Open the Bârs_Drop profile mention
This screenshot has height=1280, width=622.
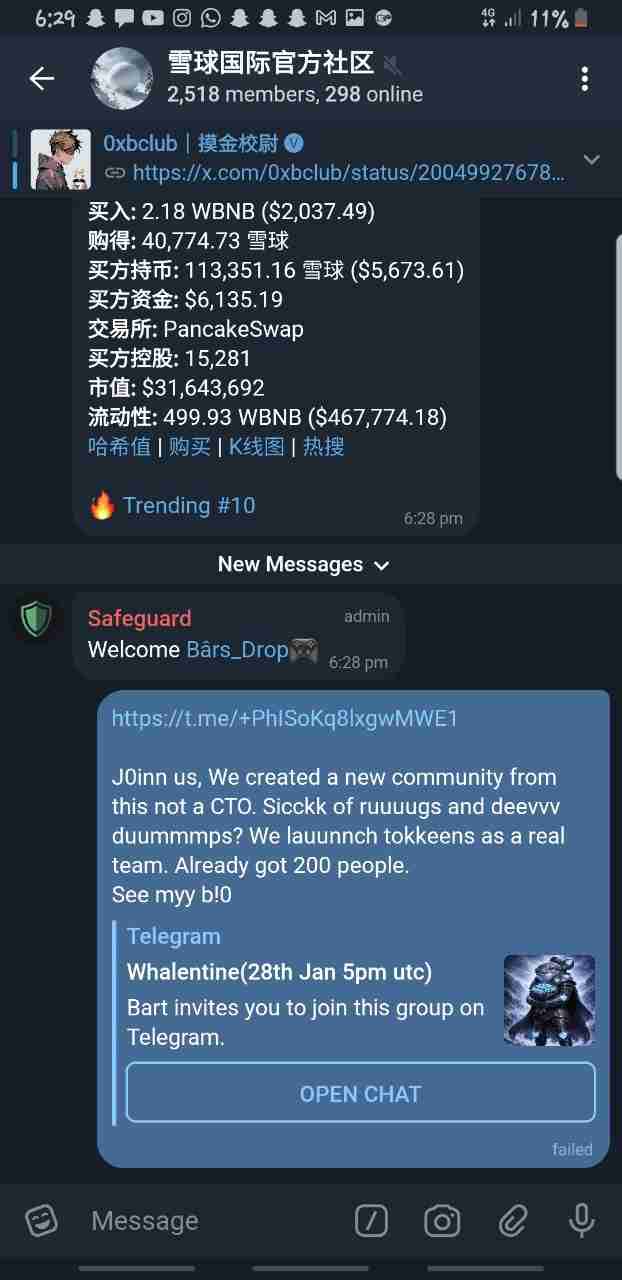click(237, 649)
